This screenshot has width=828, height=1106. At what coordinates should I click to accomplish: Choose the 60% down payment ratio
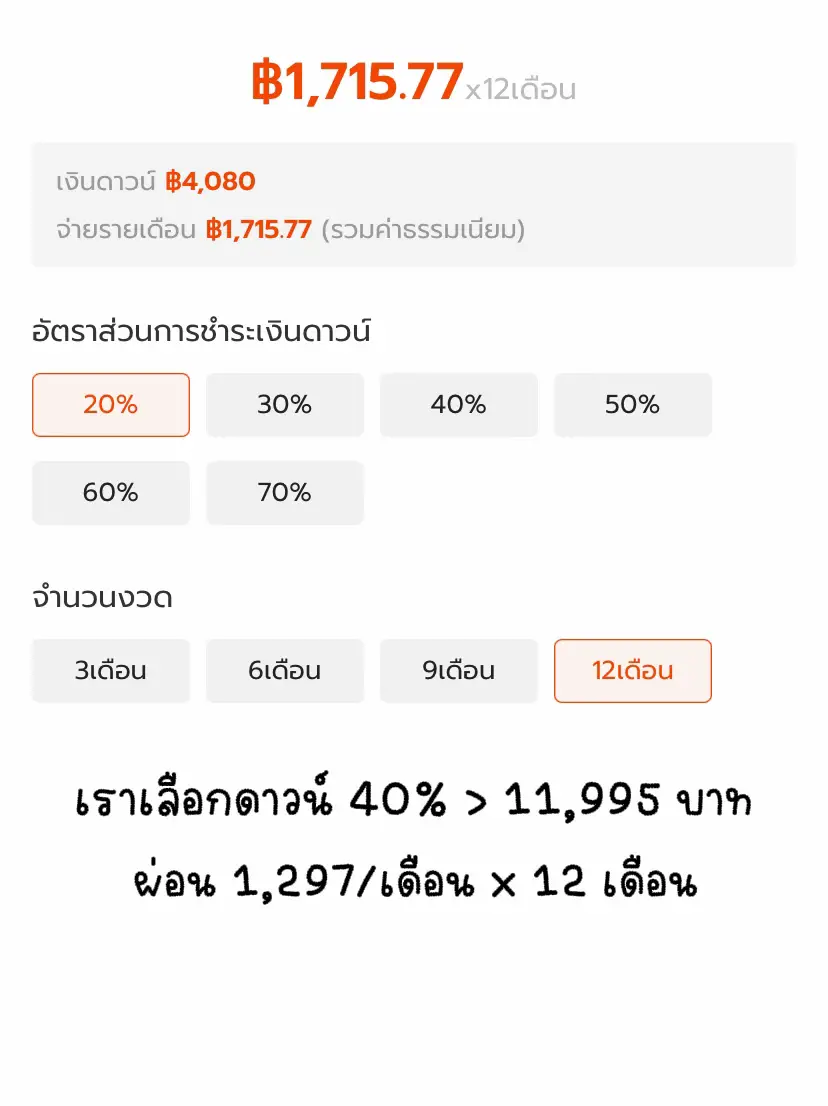[x=110, y=493]
